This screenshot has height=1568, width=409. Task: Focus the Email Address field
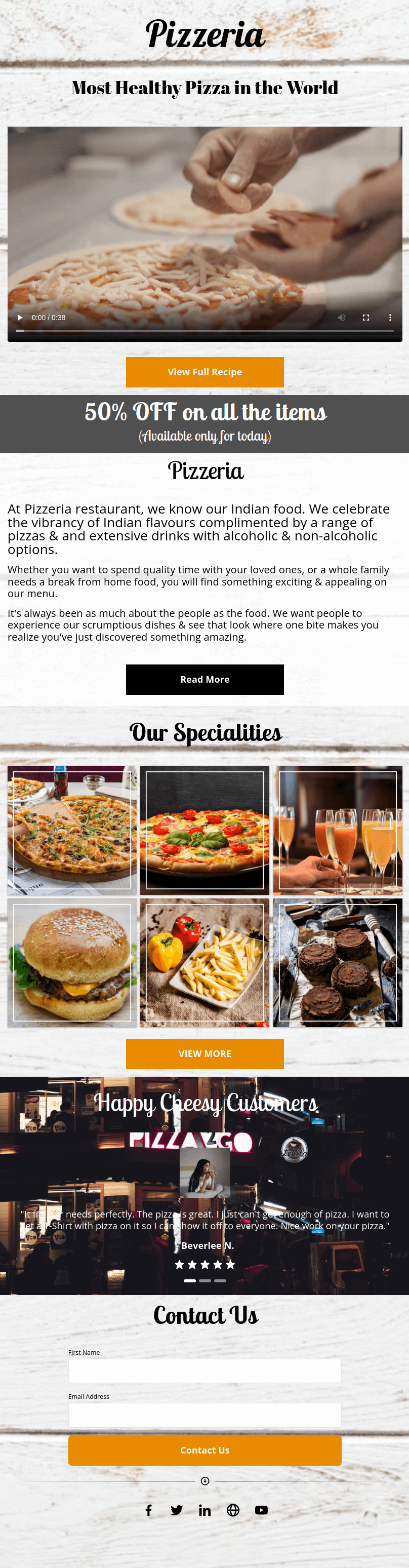pos(204,1415)
